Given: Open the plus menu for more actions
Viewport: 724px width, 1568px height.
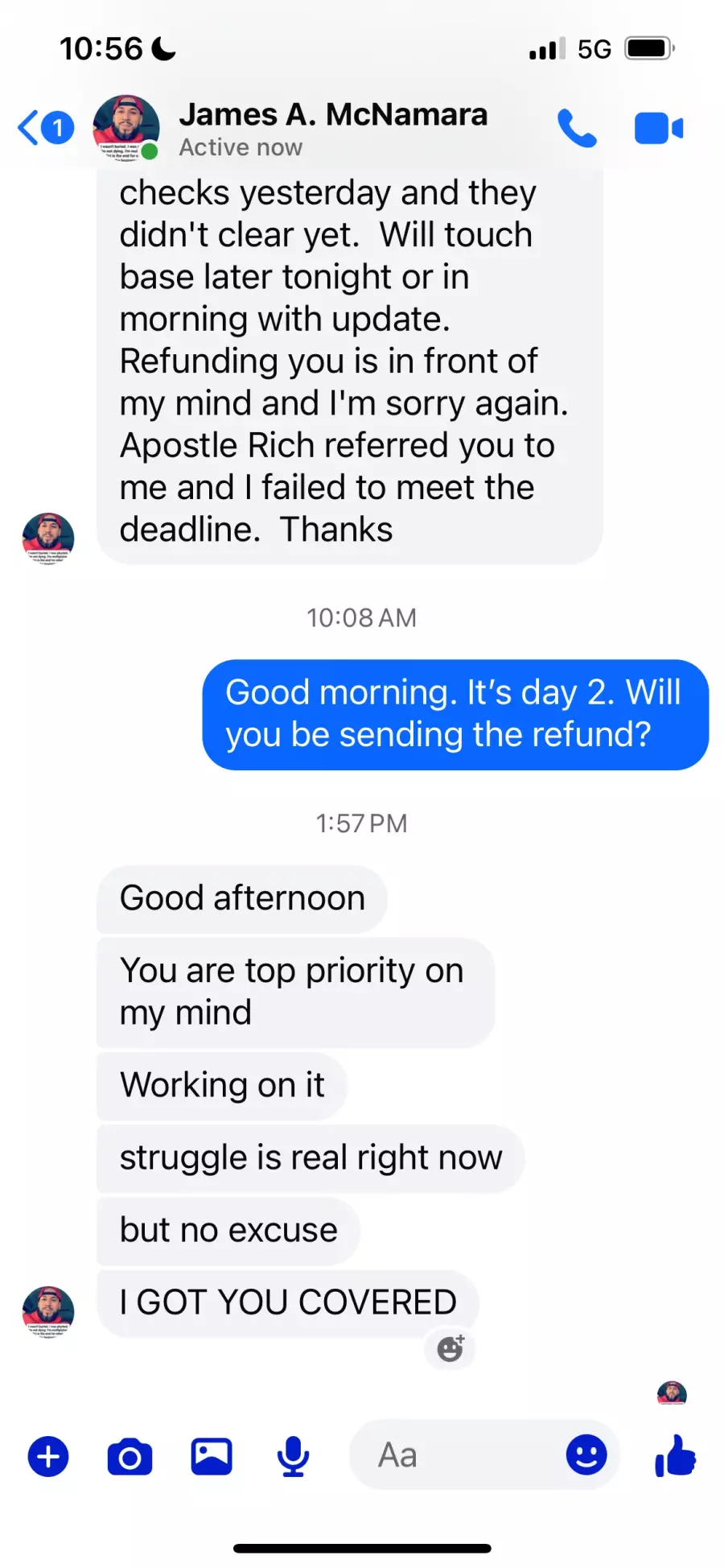Looking at the screenshot, I should pos(48,1456).
